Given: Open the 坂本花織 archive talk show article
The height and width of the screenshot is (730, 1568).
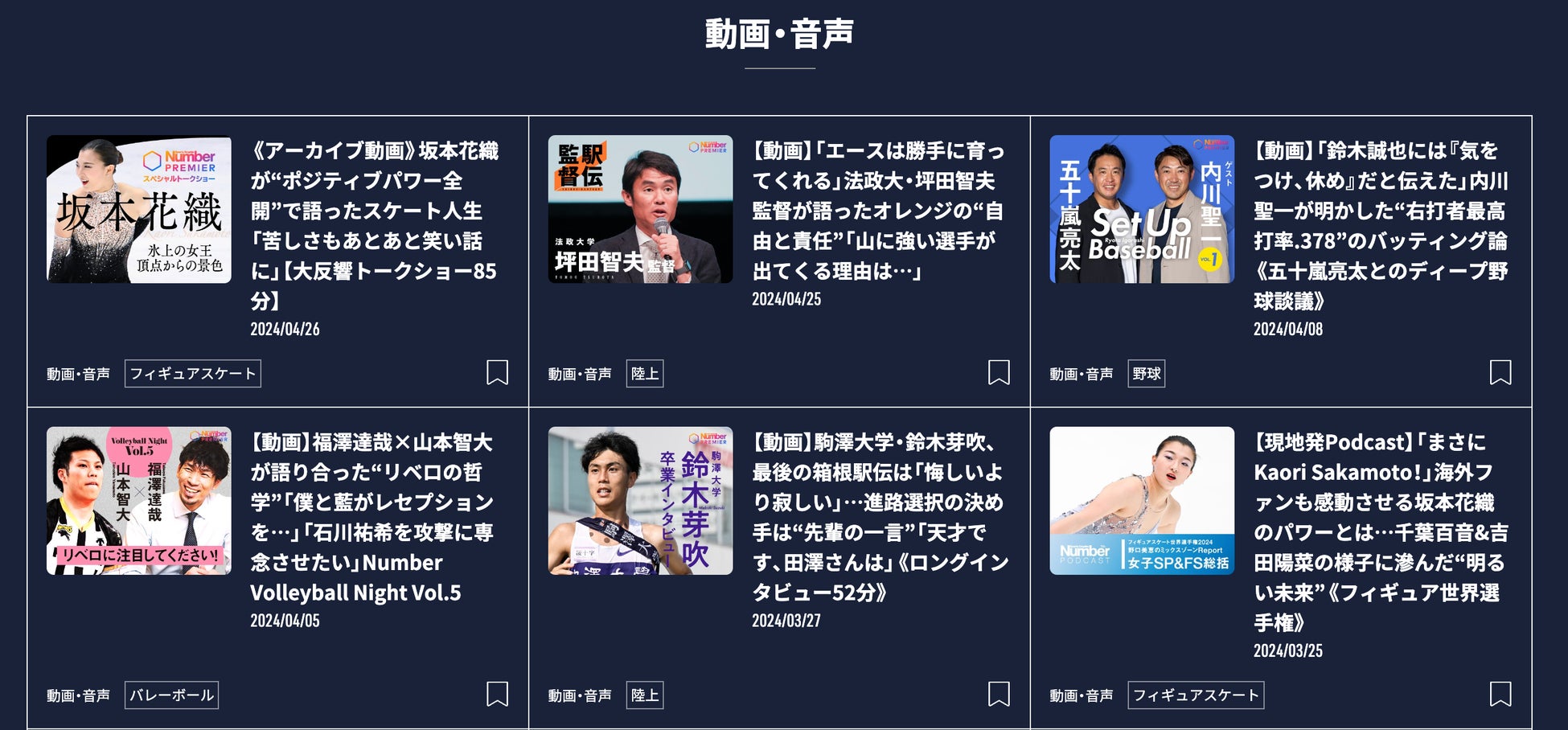Looking at the screenshot, I should pos(374,225).
